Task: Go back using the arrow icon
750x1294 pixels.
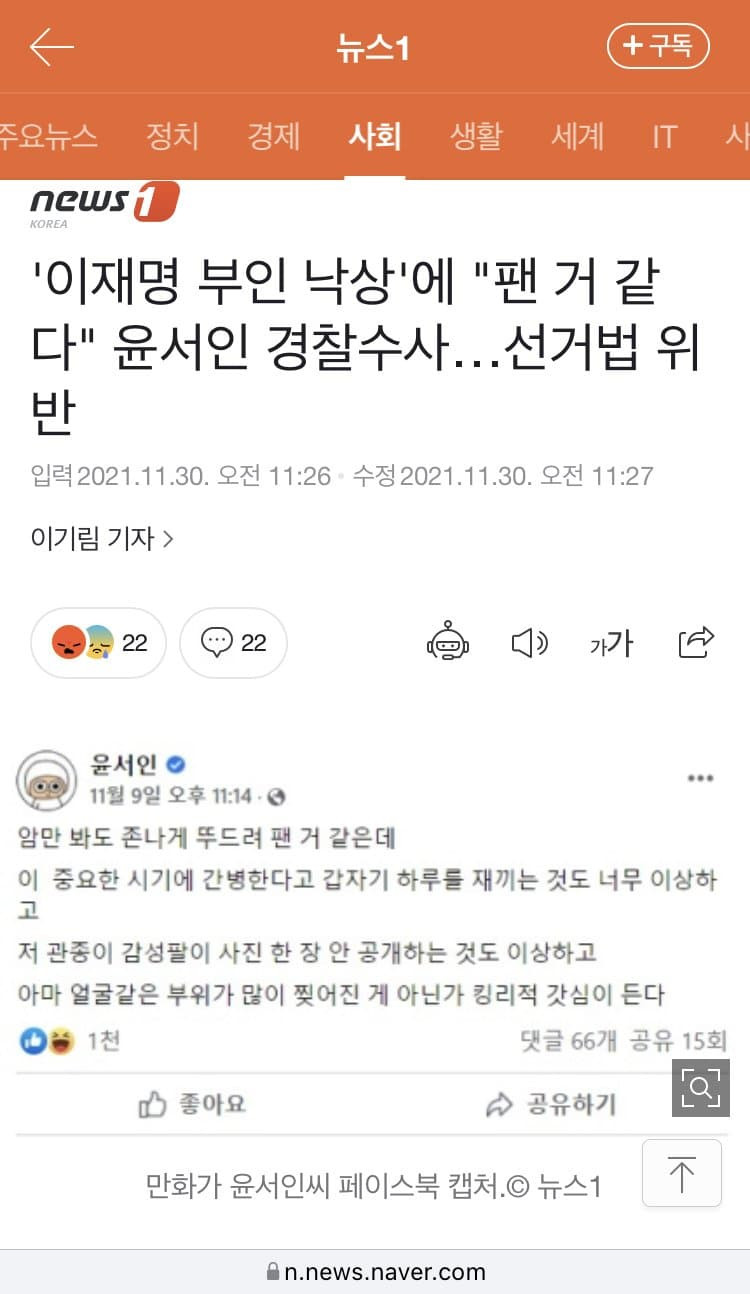Action: [x=52, y=47]
